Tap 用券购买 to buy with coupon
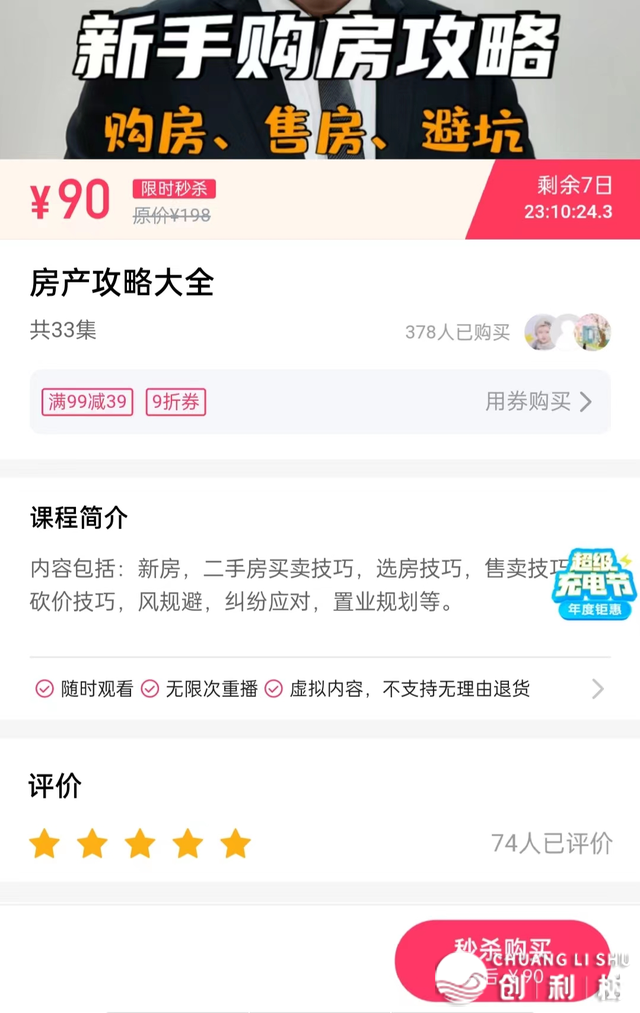Image resolution: width=640 pixels, height=1013 pixels. point(538,402)
